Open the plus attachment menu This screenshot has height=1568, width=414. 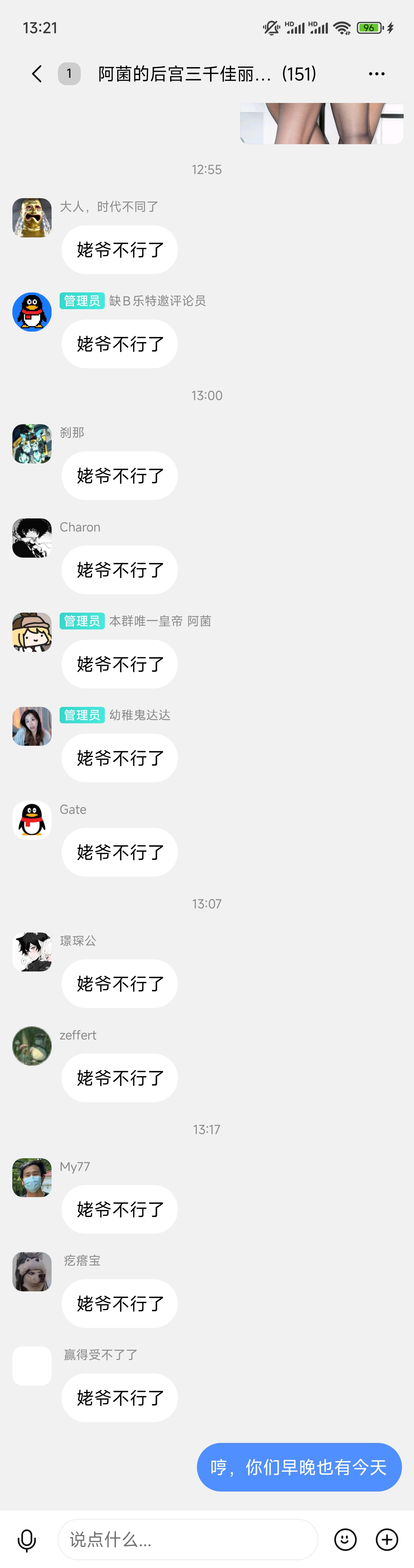[387, 1539]
